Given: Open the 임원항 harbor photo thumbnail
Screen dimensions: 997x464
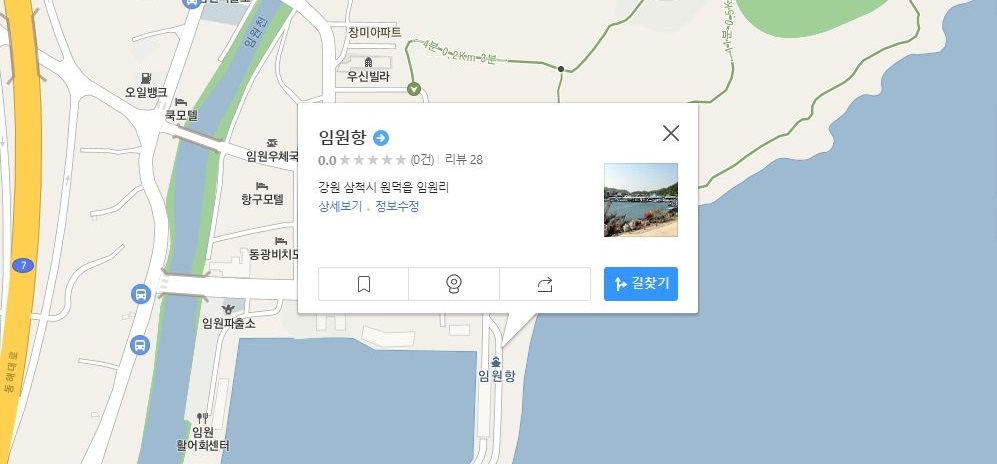Looking at the screenshot, I should click(641, 200).
